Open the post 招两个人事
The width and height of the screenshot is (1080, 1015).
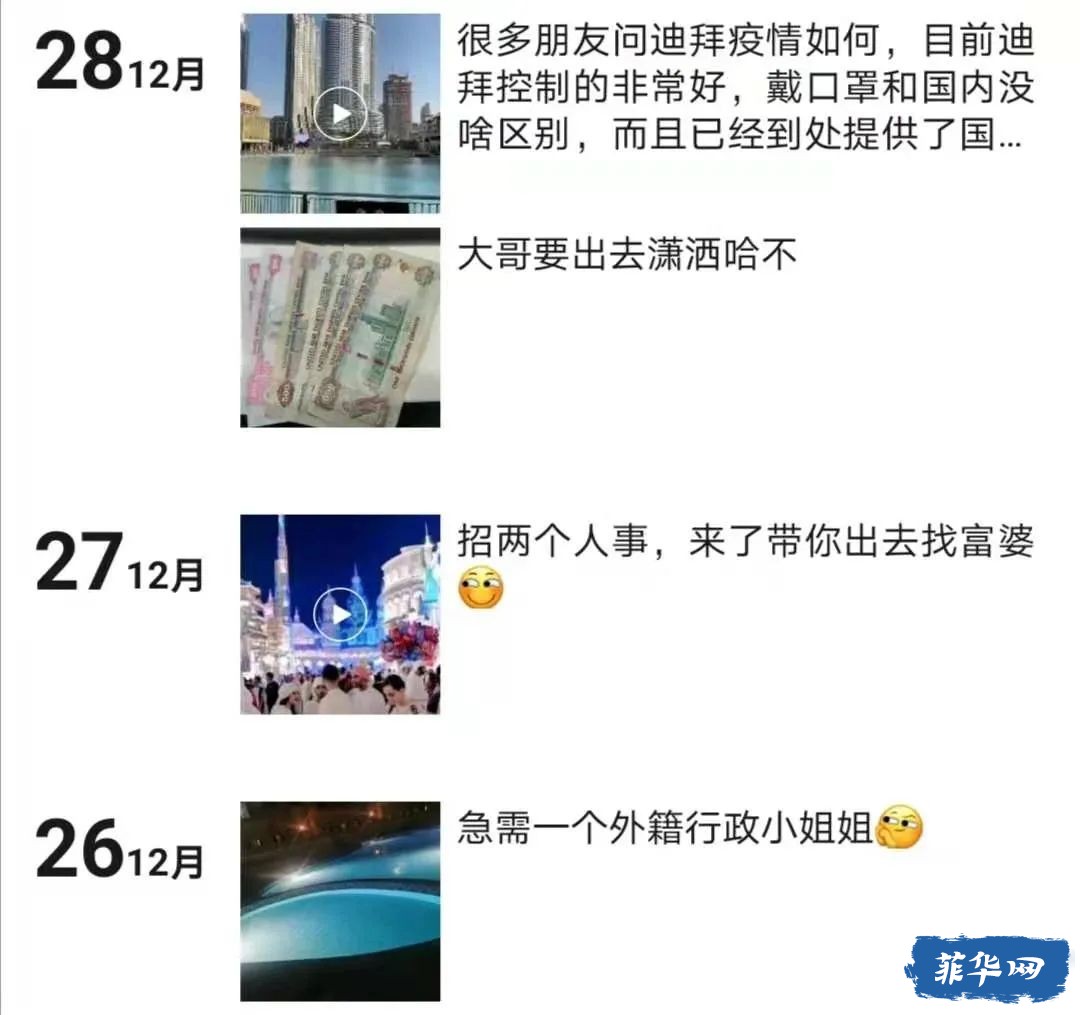click(x=745, y=543)
